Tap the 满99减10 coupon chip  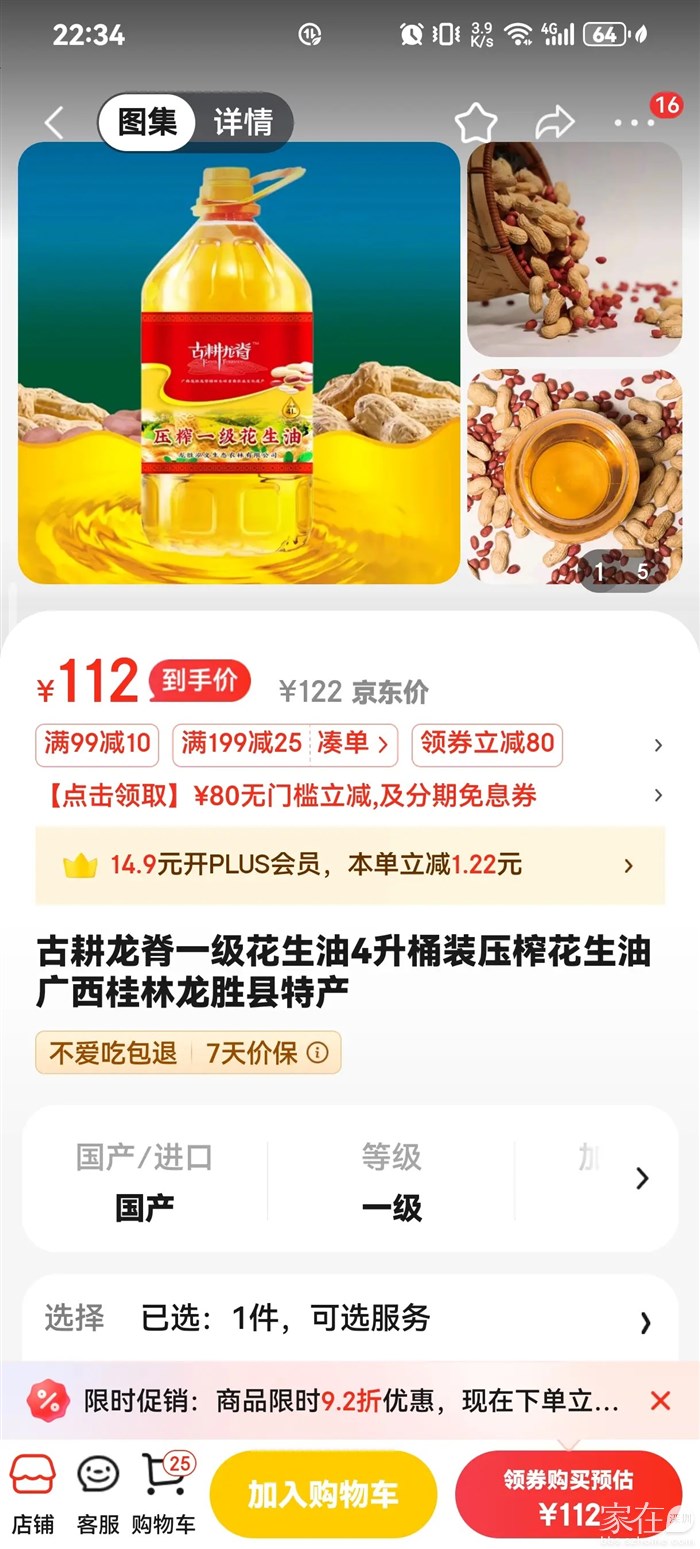pos(98,744)
